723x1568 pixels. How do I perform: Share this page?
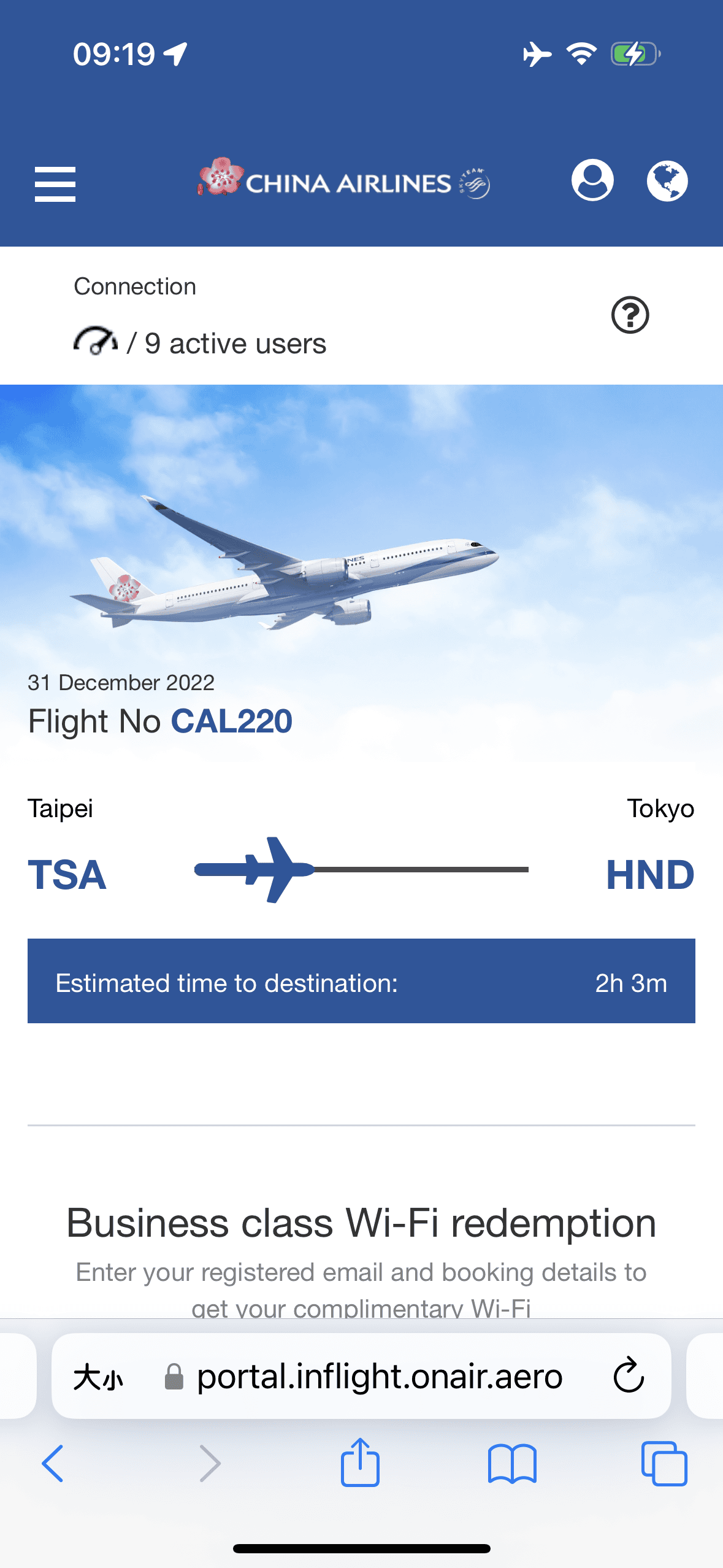tap(360, 1463)
